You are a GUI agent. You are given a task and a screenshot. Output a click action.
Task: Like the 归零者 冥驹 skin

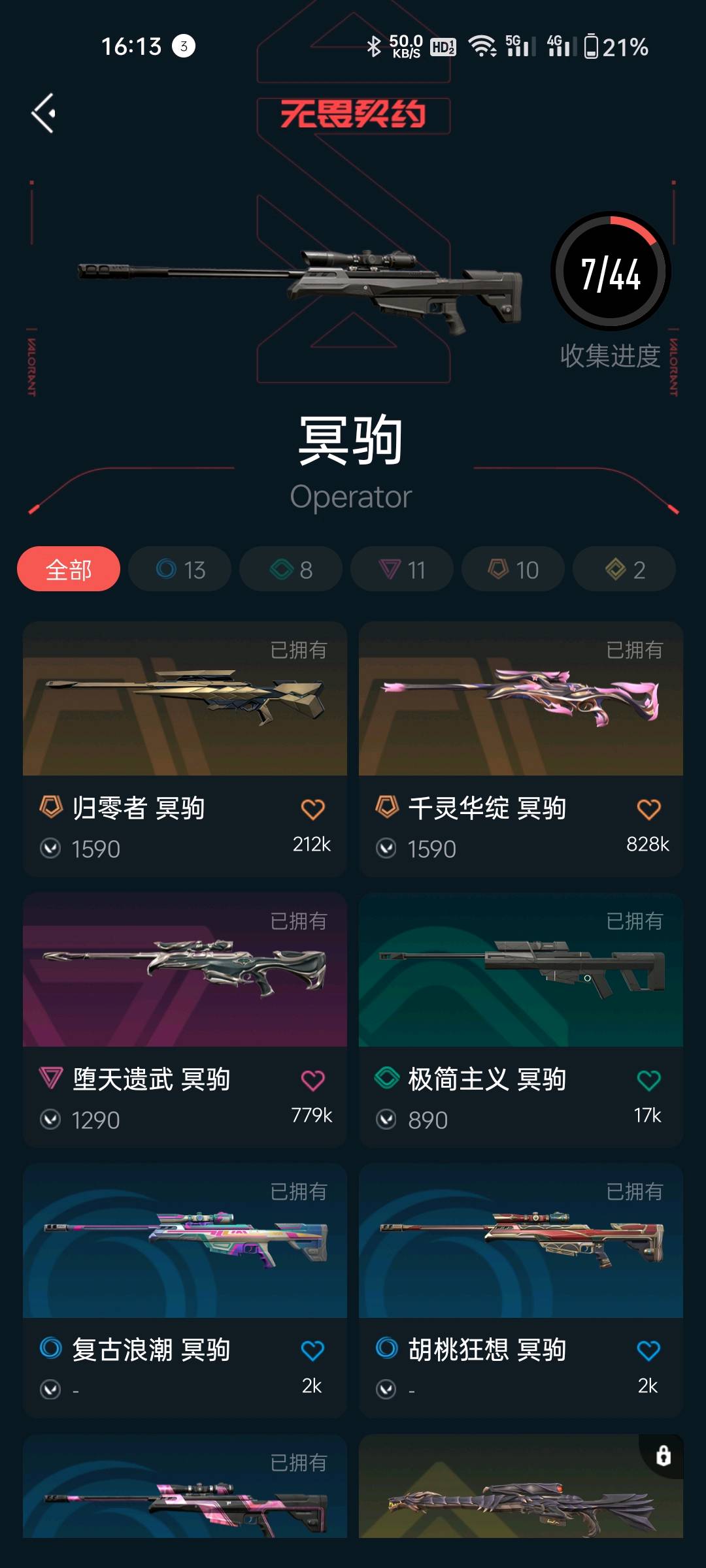click(x=312, y=809)
